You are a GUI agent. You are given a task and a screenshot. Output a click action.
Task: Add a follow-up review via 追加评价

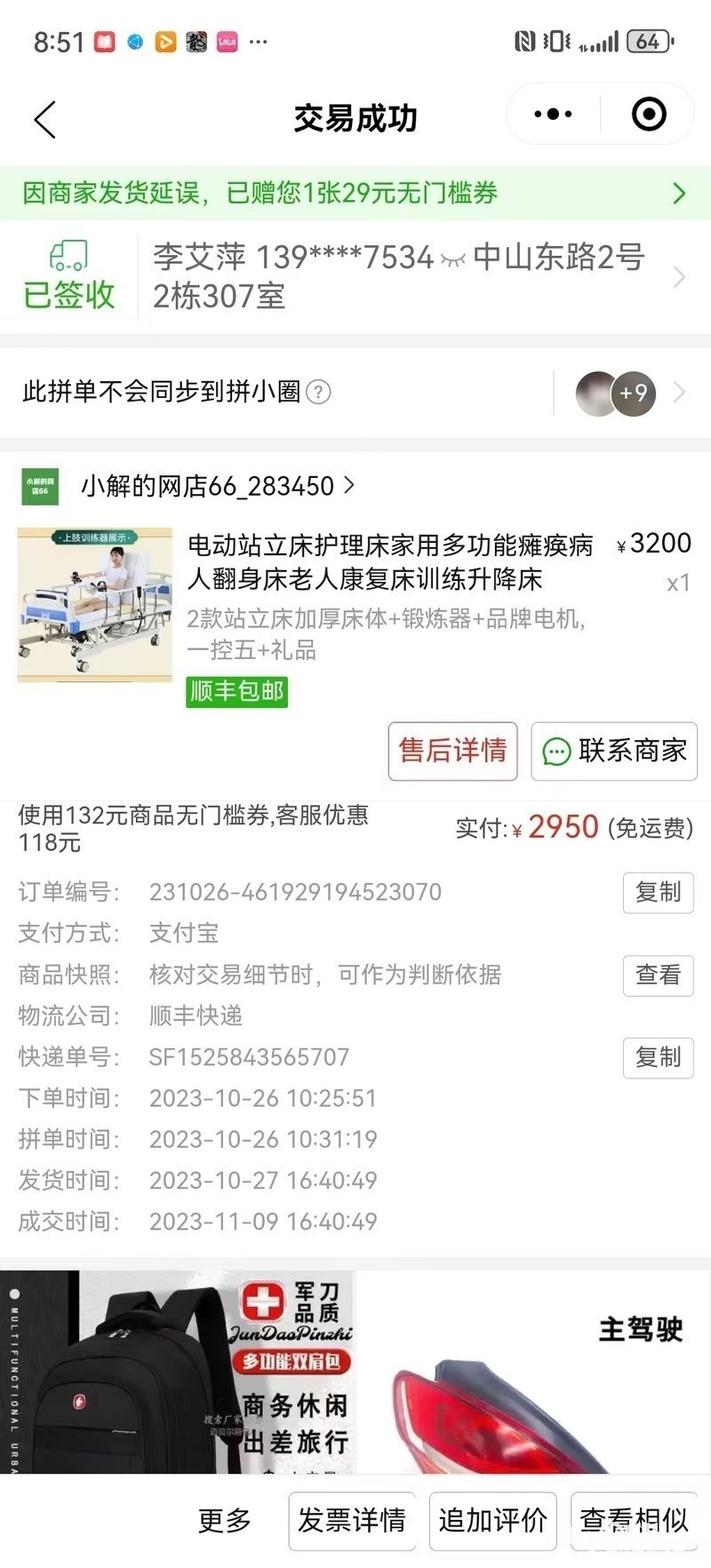tap(492, 1520)
